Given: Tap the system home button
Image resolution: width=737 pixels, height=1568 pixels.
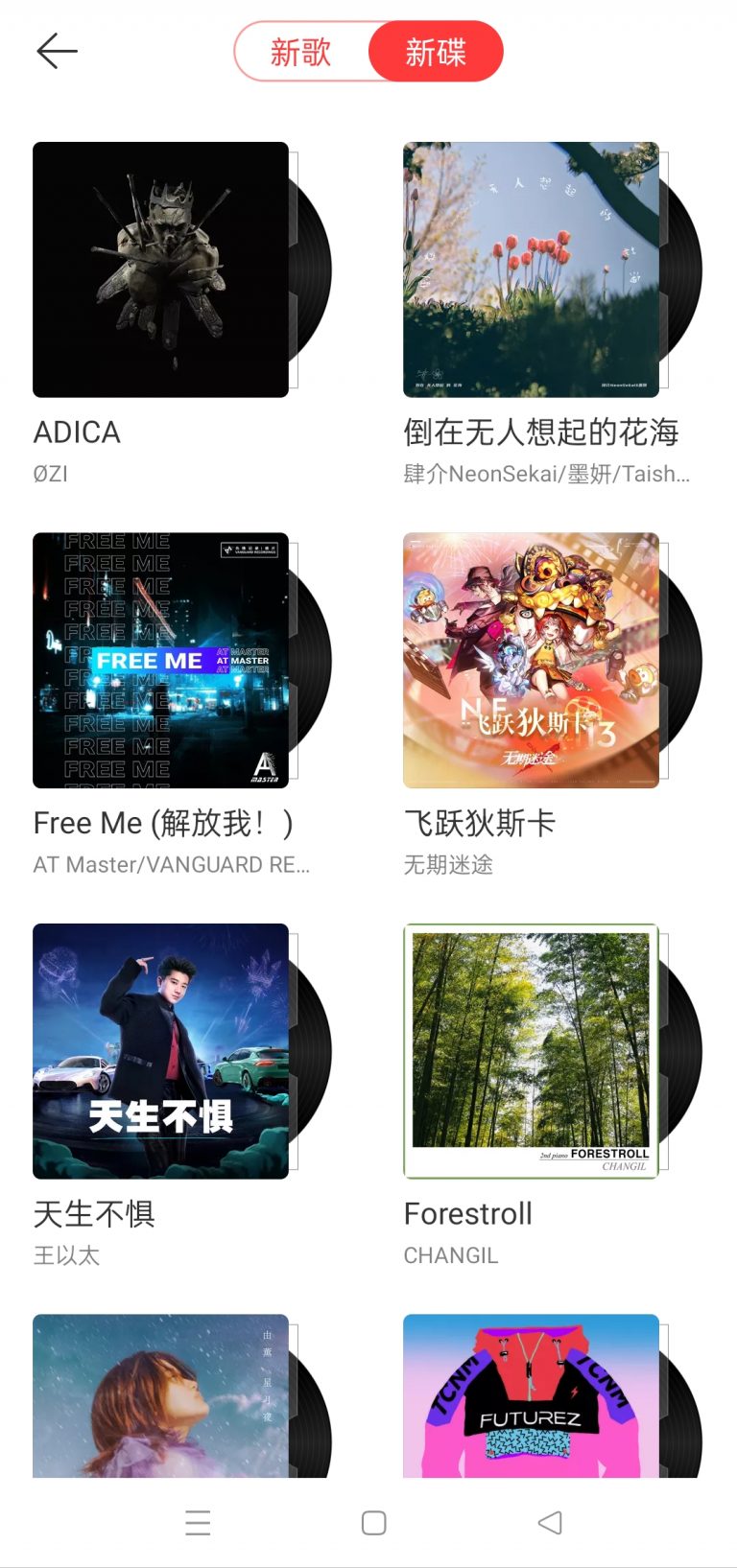Looking at the screenshot, I should [373, 1523].
